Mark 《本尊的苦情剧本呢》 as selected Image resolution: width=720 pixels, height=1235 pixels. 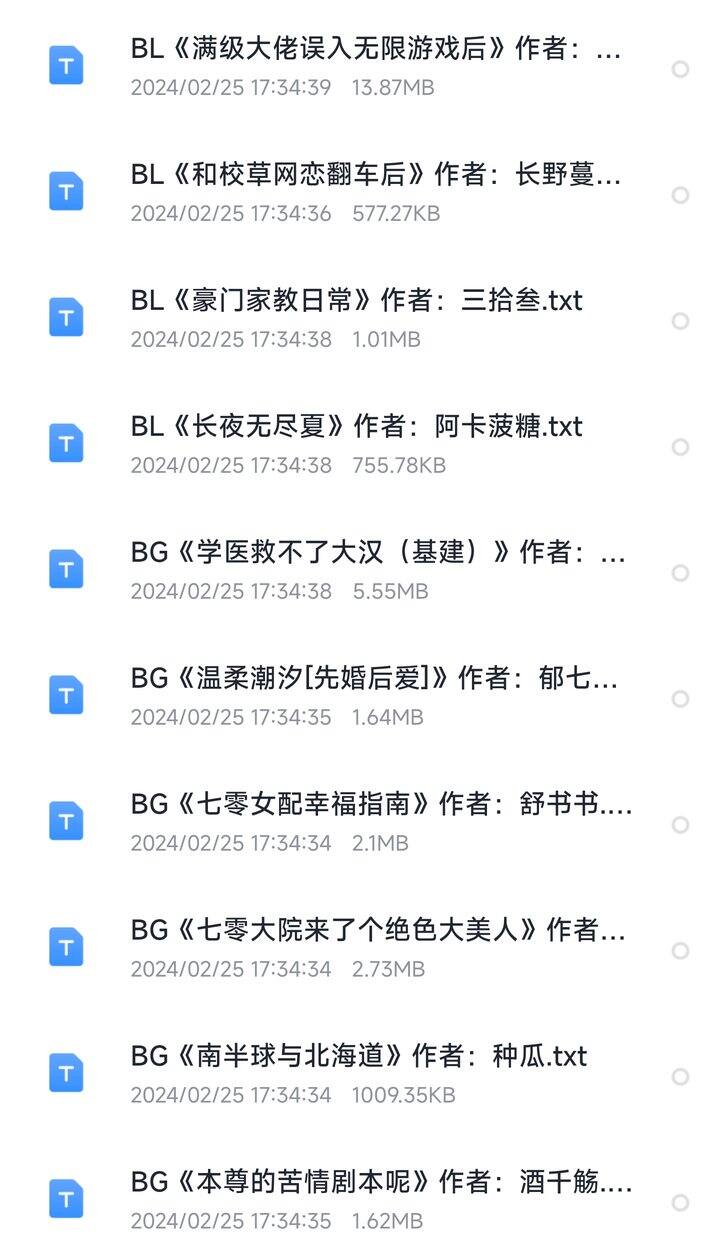[x=680, y=1203]
